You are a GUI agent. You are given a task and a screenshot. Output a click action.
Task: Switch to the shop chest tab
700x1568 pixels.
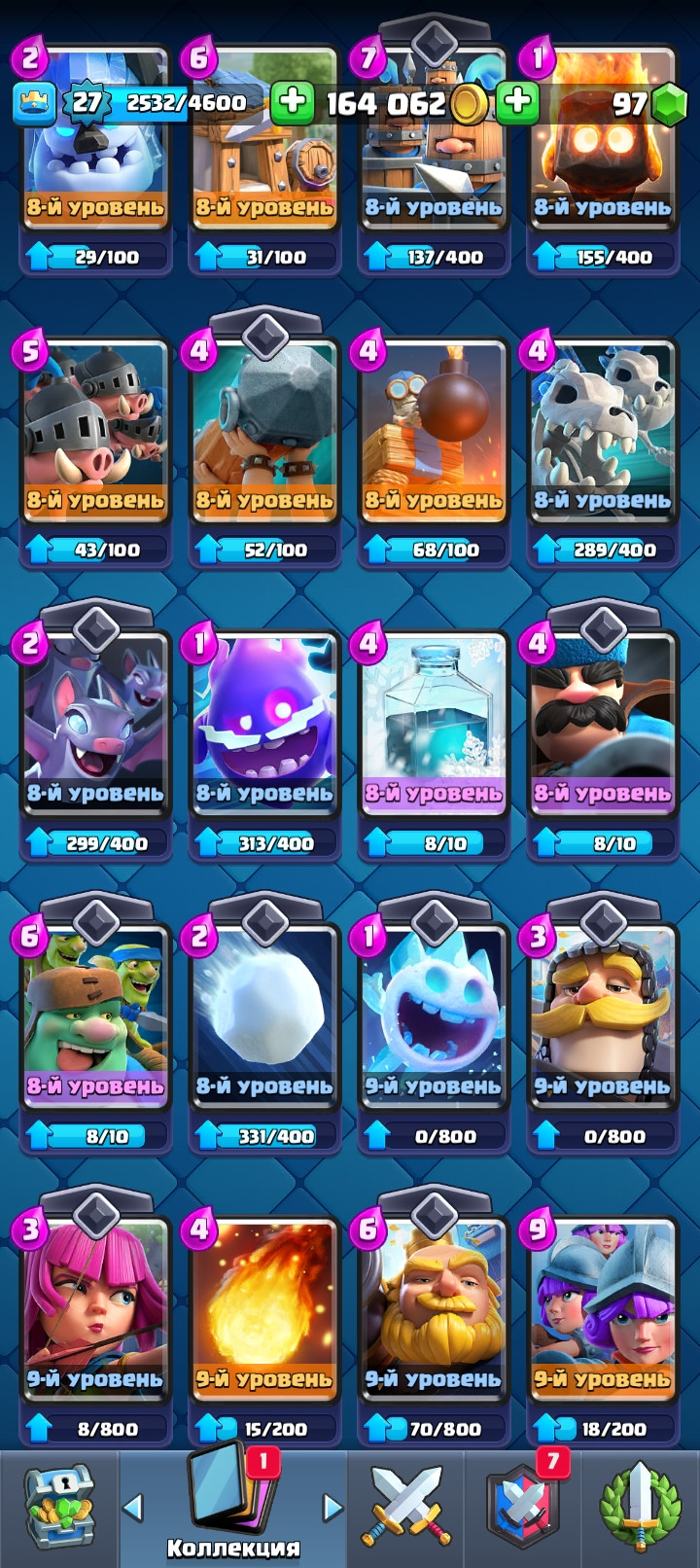(58, 1509)
